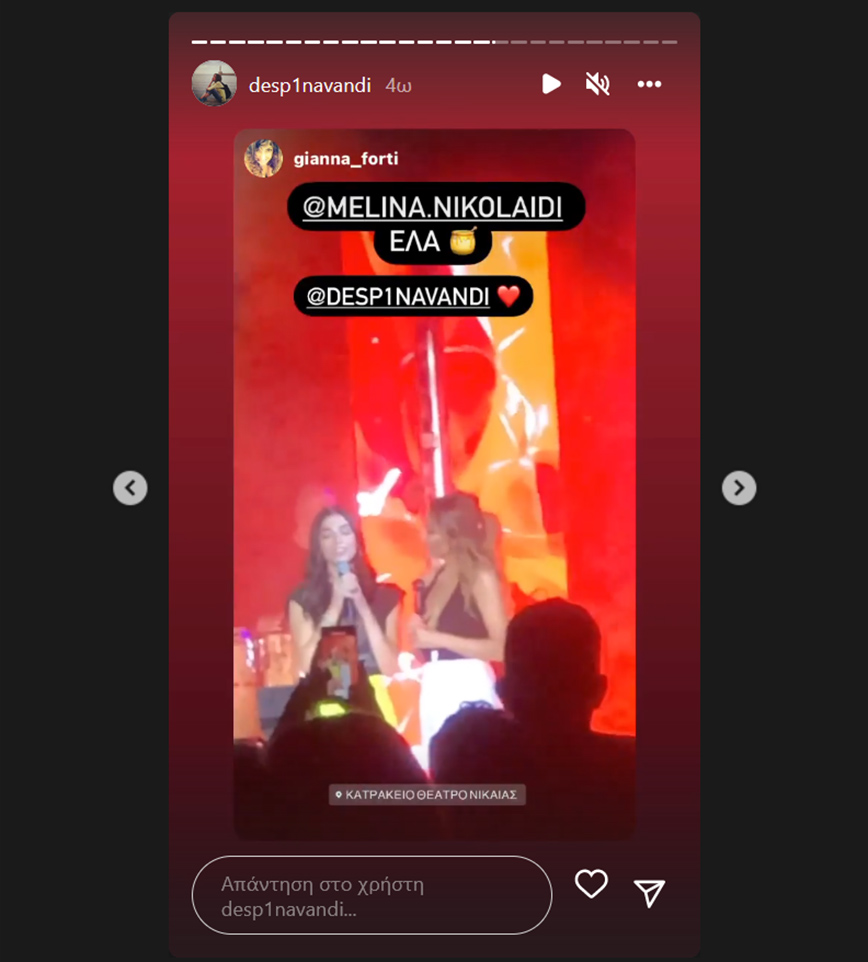This screenshot has width=868, height=962.
Task: Open the @MELINA.NIKOLAIDI mention
Action: tap(433, 208)
